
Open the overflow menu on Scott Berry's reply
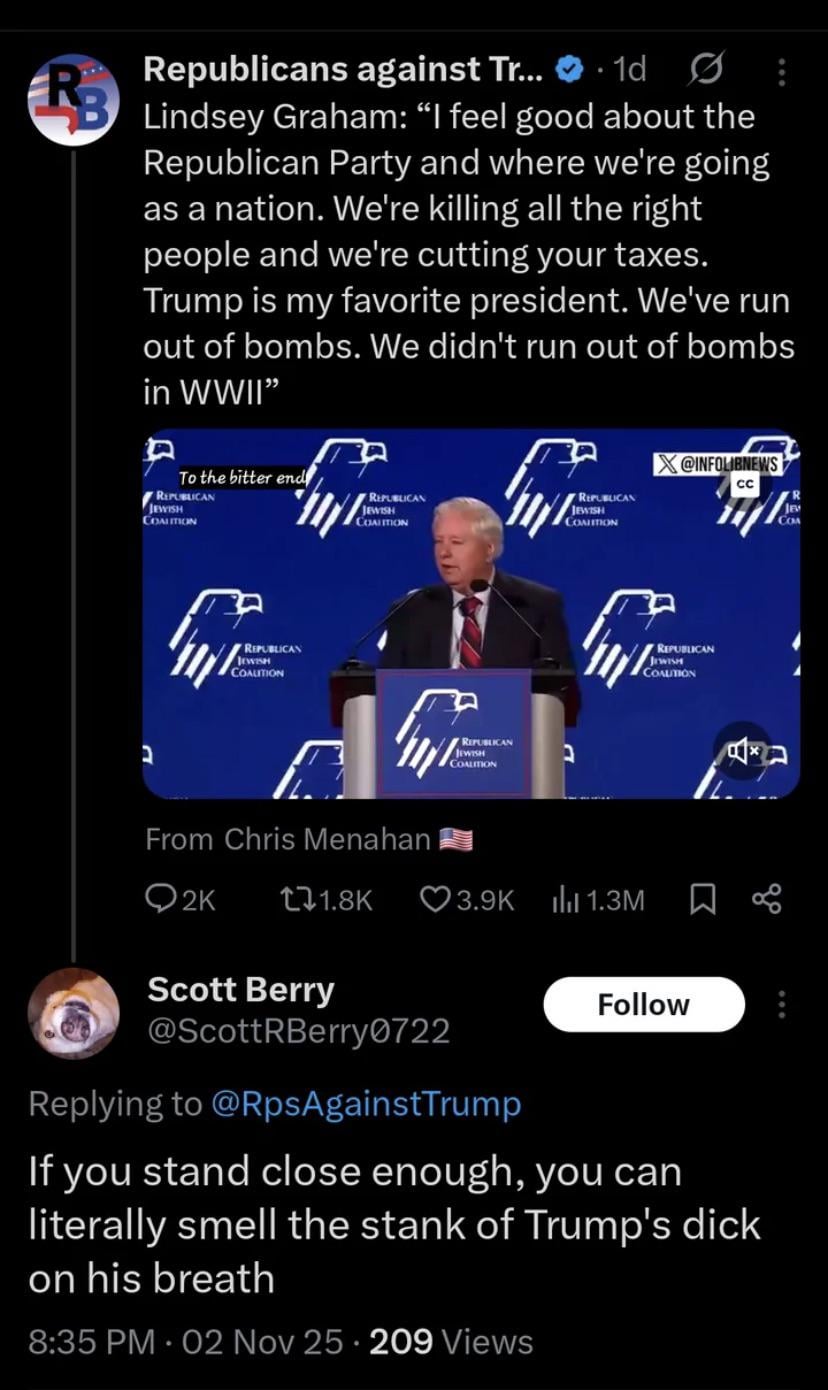coord(783,1004)
